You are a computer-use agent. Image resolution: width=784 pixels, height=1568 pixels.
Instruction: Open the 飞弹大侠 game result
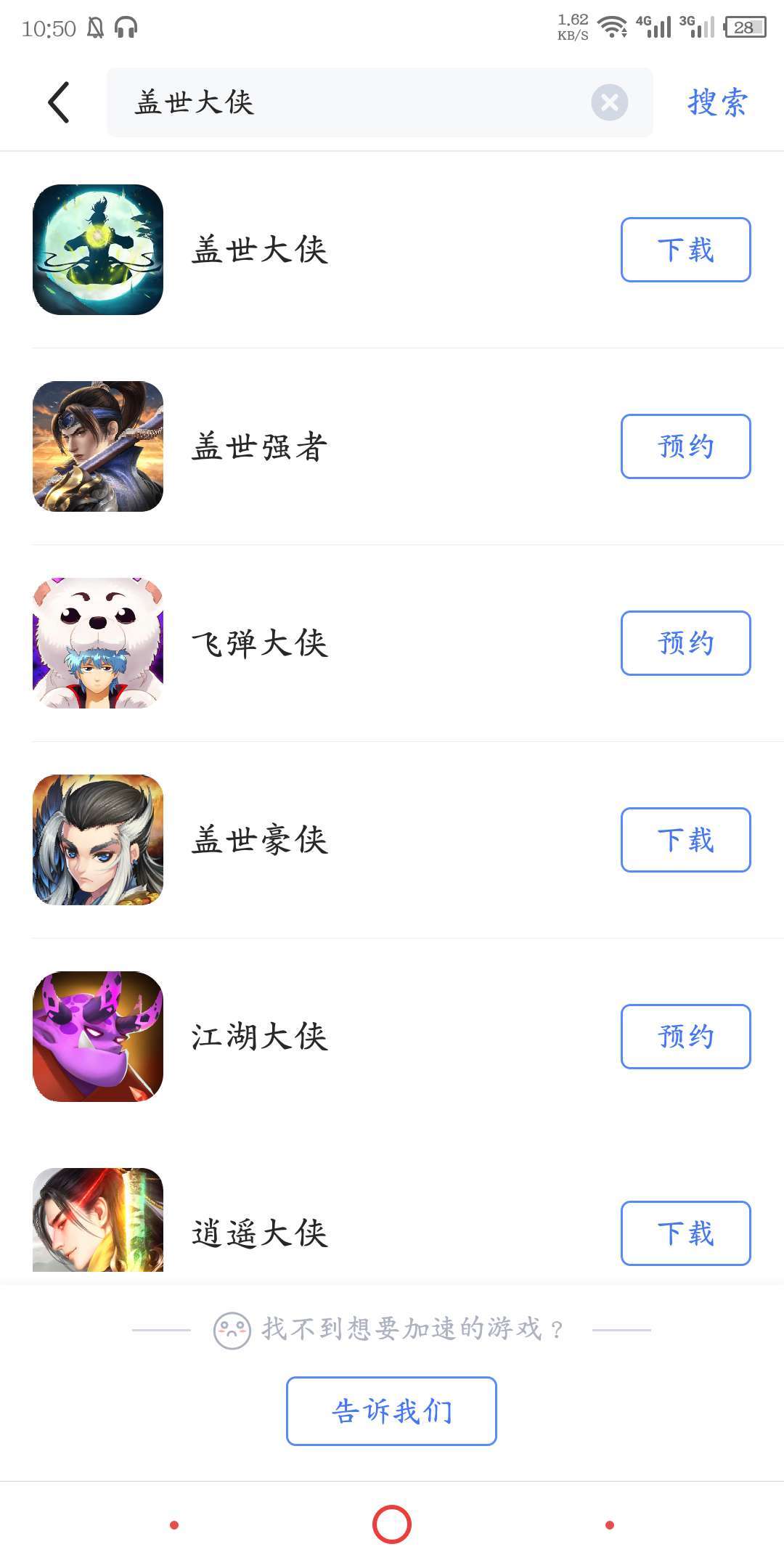click(260, 643)
